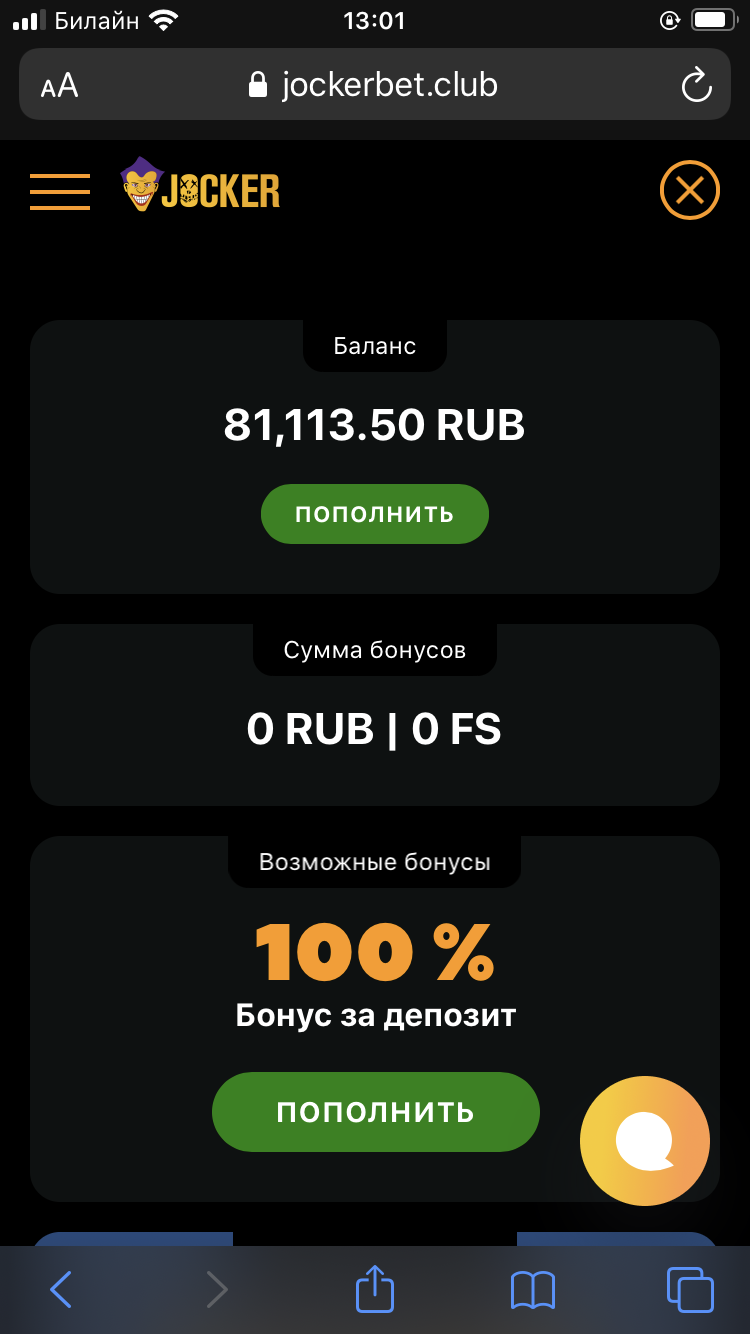Screen dimensions: 750x1334
Task: Share this page
Action: coord(375,1288)
